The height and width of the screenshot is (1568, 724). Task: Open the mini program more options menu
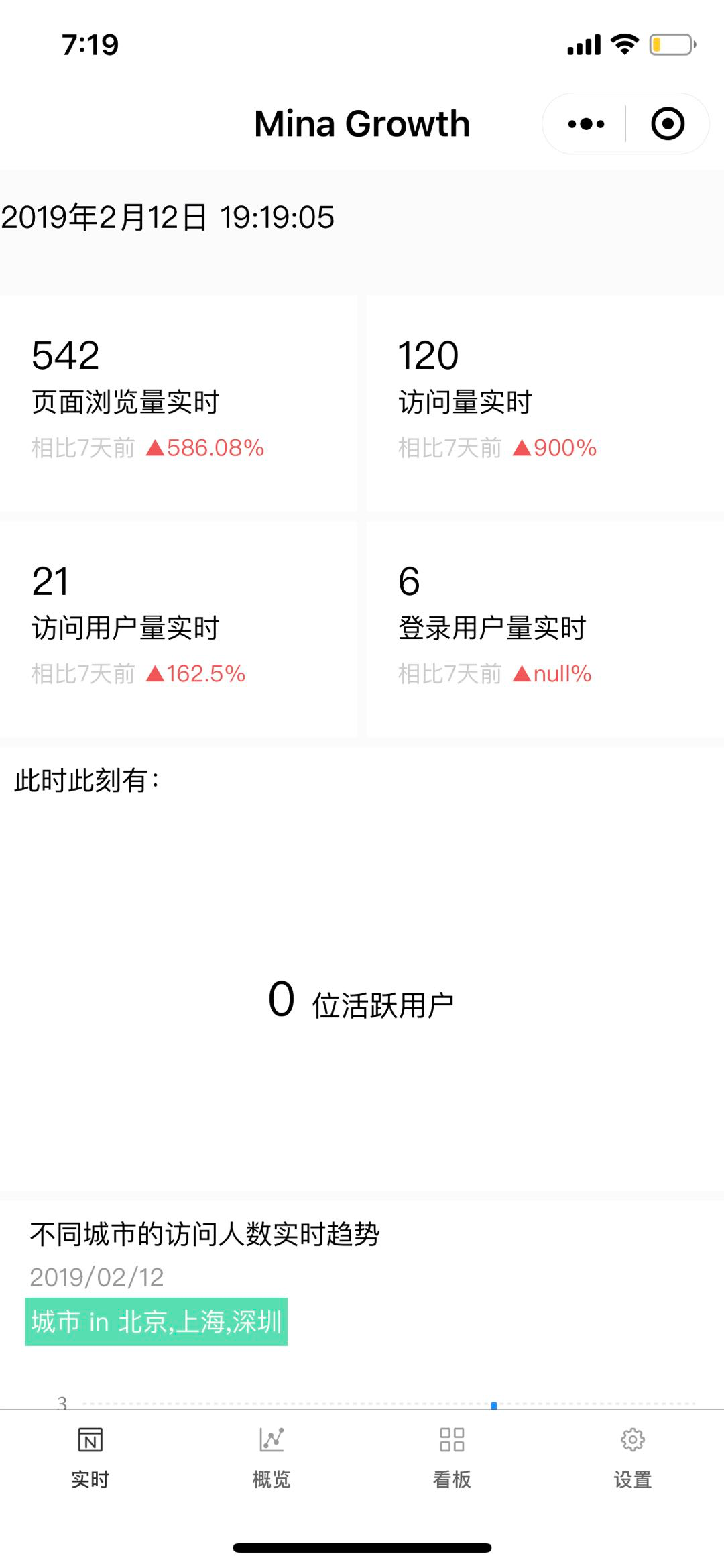586,124
